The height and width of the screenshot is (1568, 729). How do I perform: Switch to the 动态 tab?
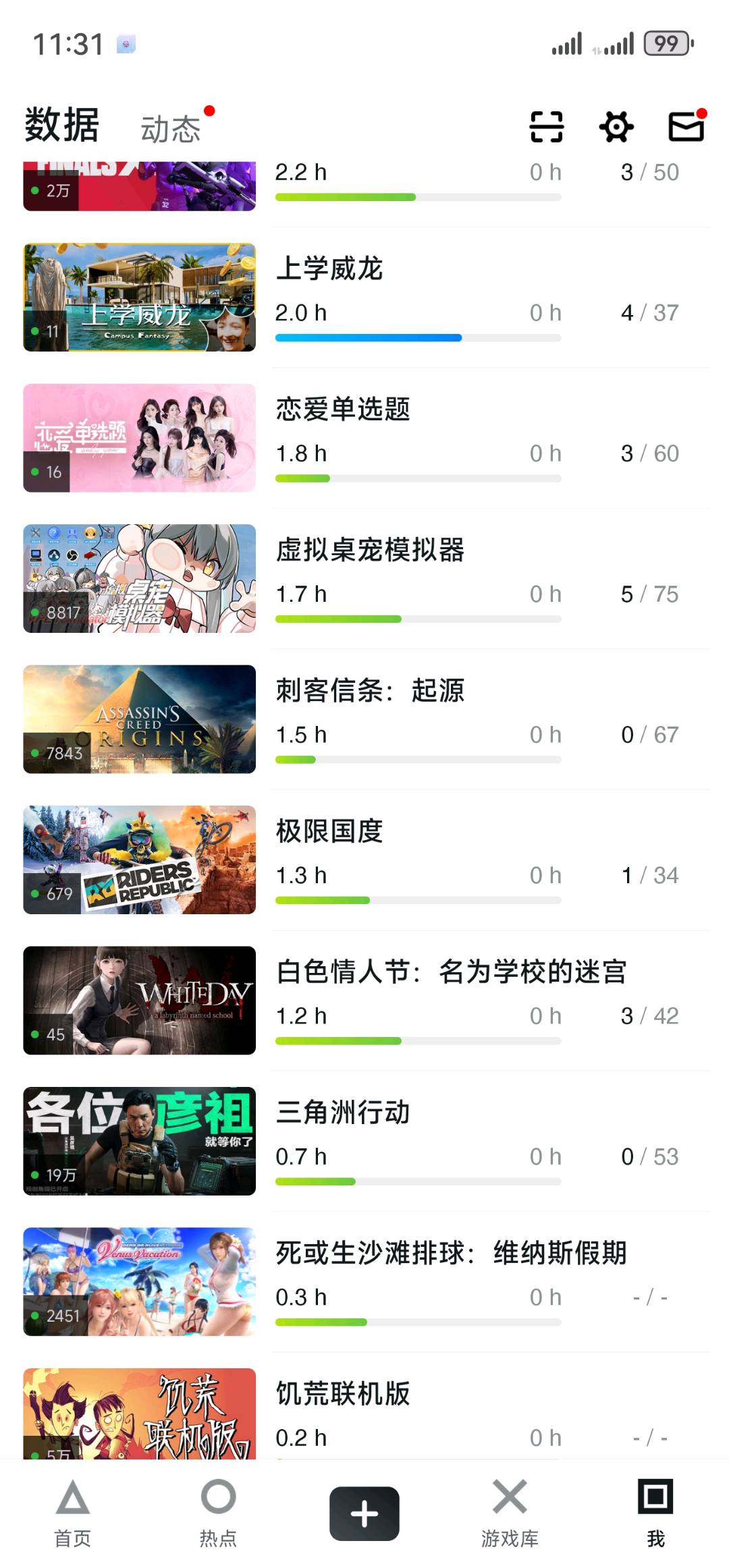[171, 129]
